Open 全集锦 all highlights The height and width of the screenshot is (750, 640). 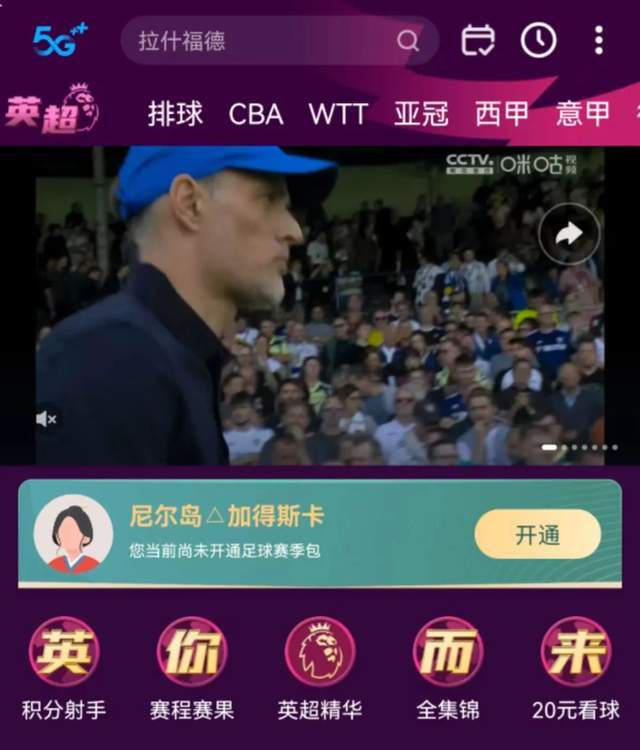click(448, 668)
